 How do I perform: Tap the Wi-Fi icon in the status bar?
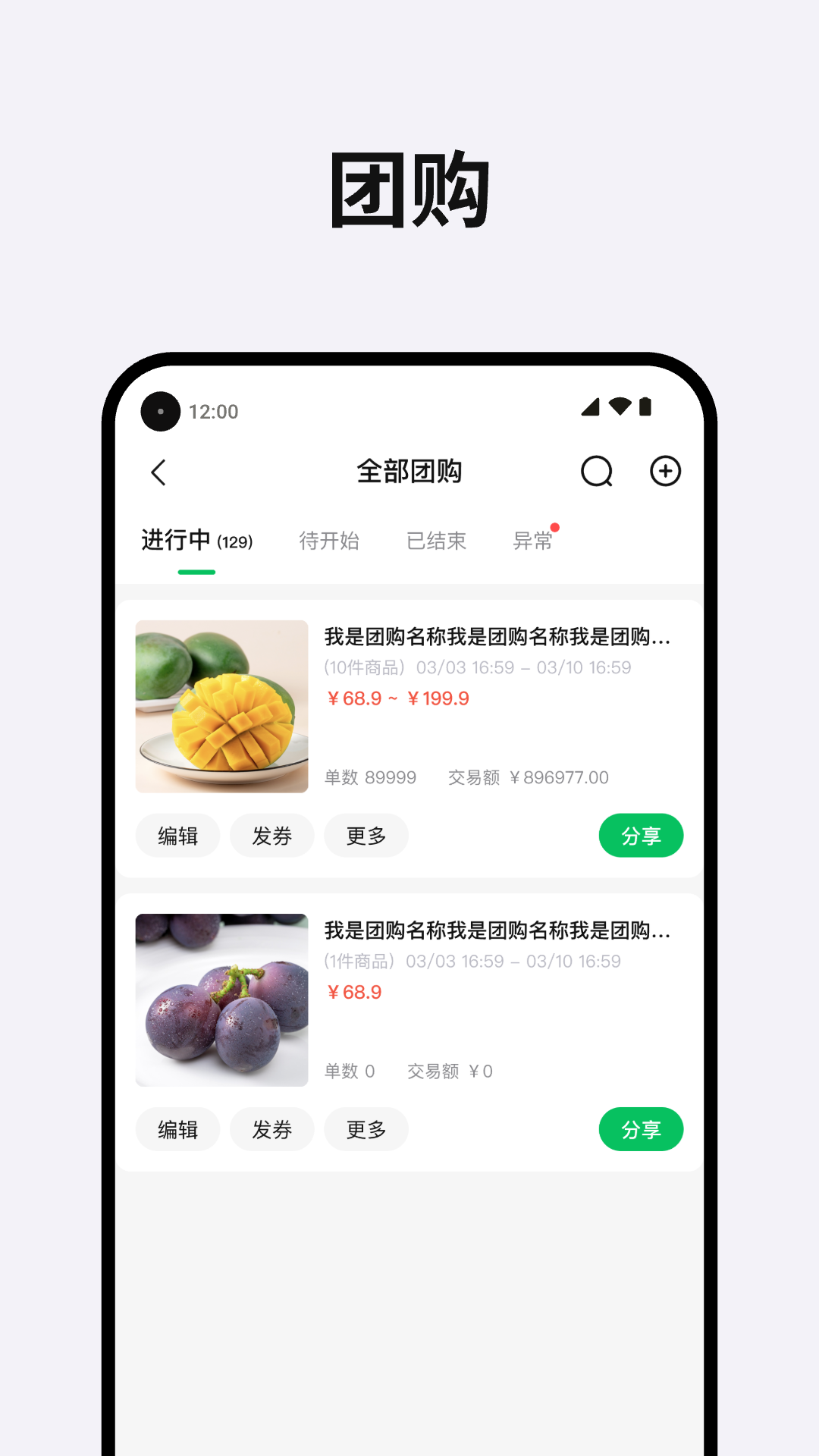click(619, 407)
